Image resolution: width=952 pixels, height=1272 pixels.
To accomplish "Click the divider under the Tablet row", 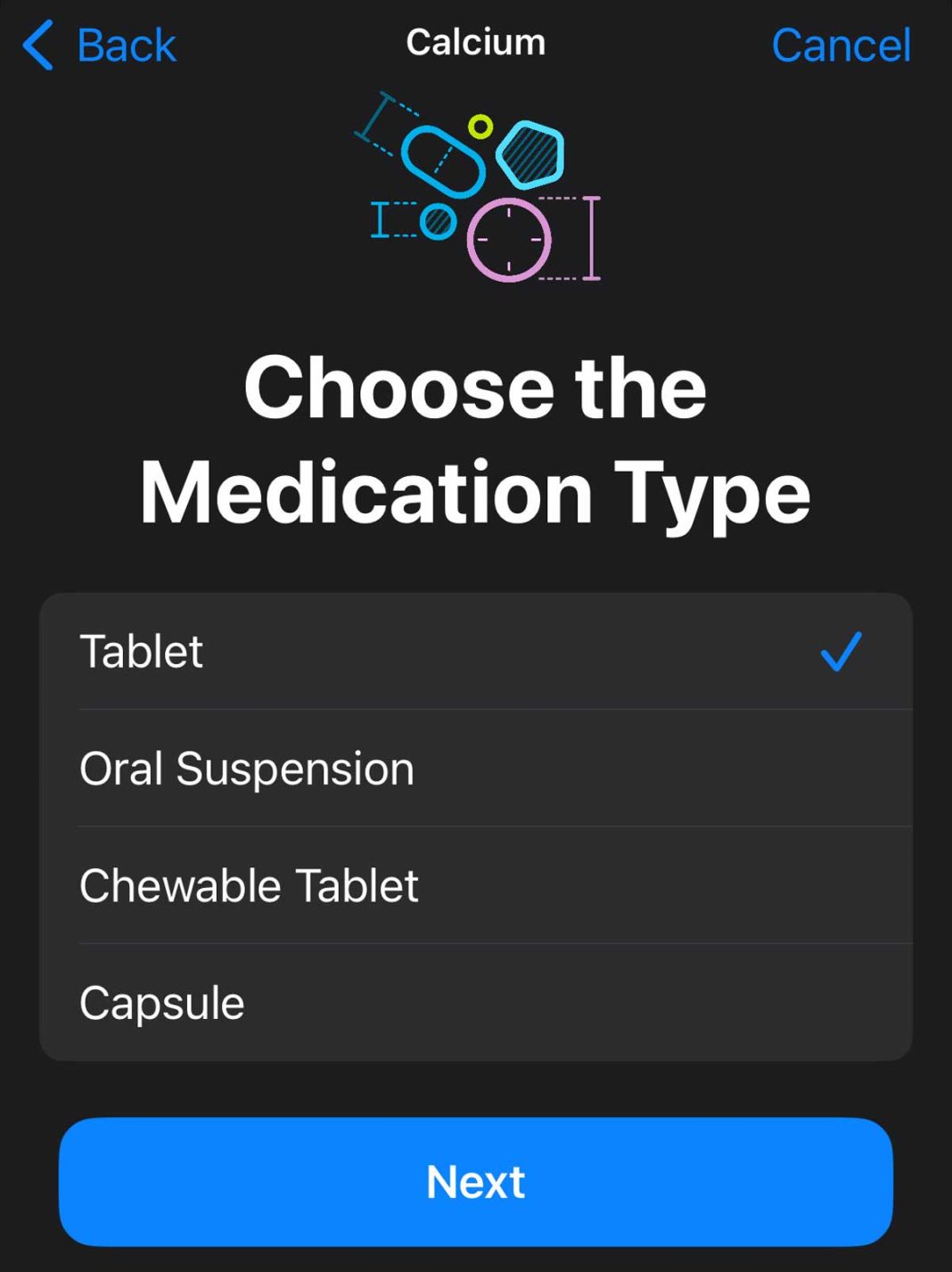I will point(496,709).
